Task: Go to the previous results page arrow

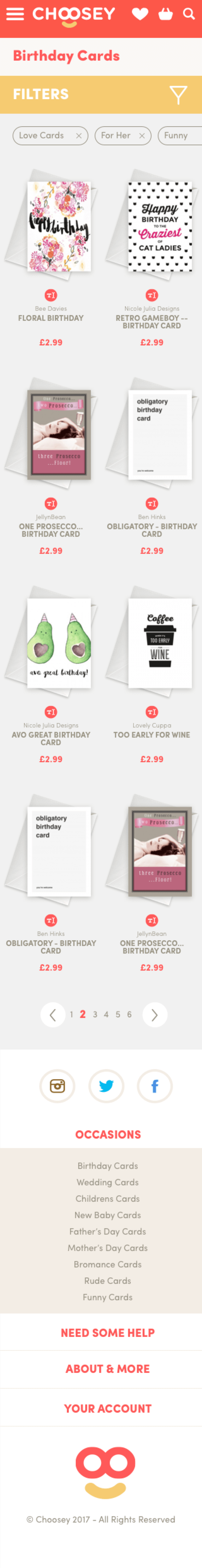Action: 53,1015
